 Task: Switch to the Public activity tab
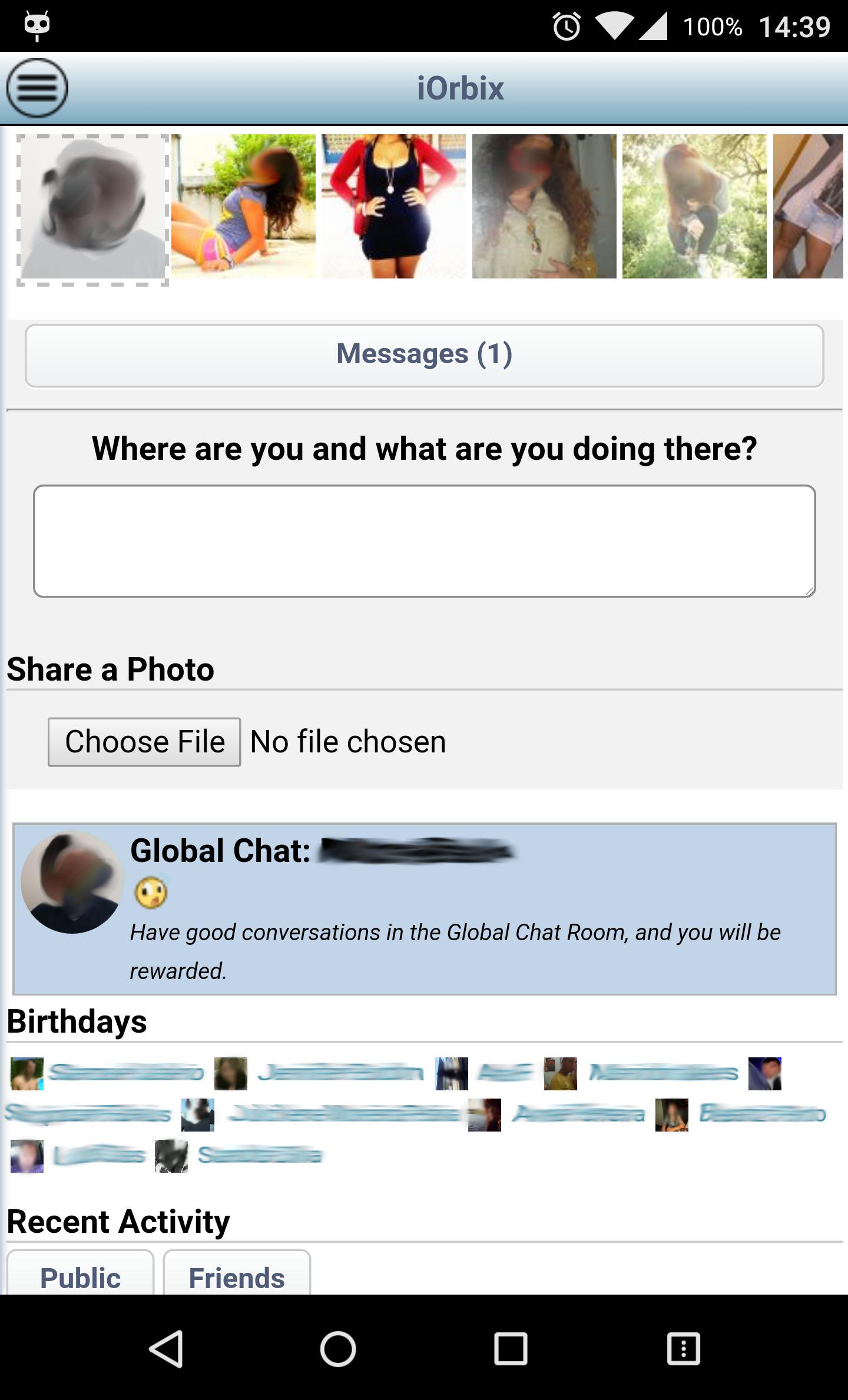[x=80, y=1276]
